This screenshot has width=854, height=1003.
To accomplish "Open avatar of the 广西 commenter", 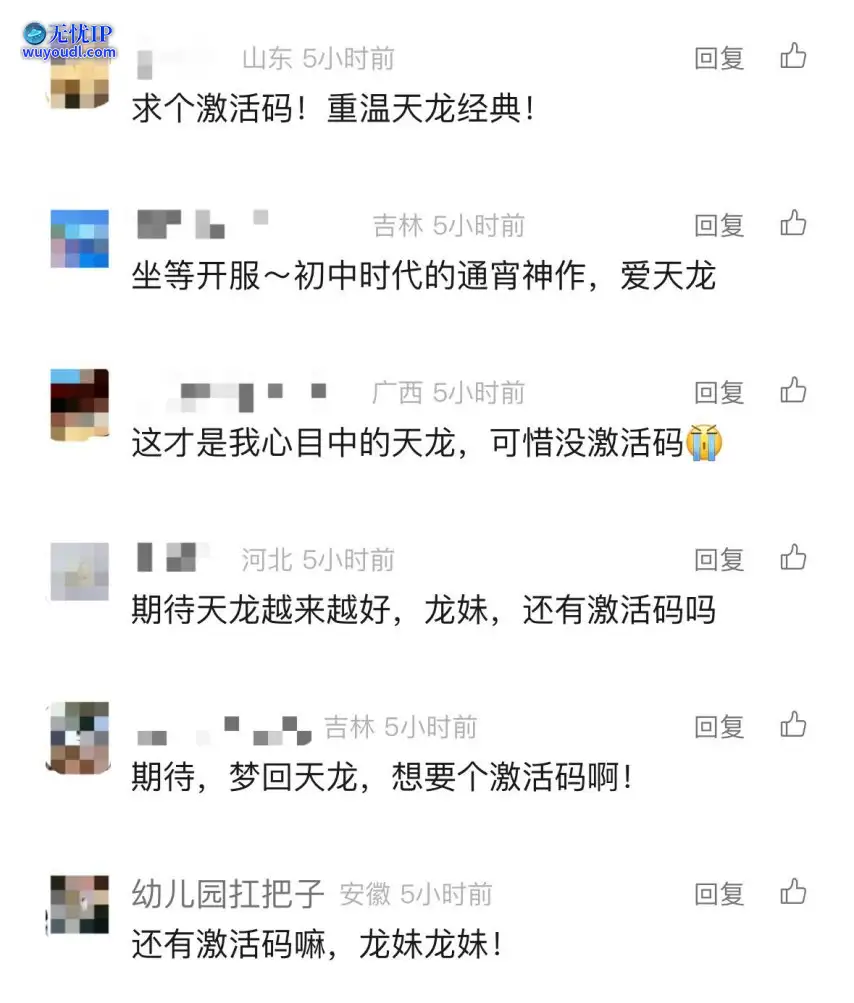I will (79, 405).
